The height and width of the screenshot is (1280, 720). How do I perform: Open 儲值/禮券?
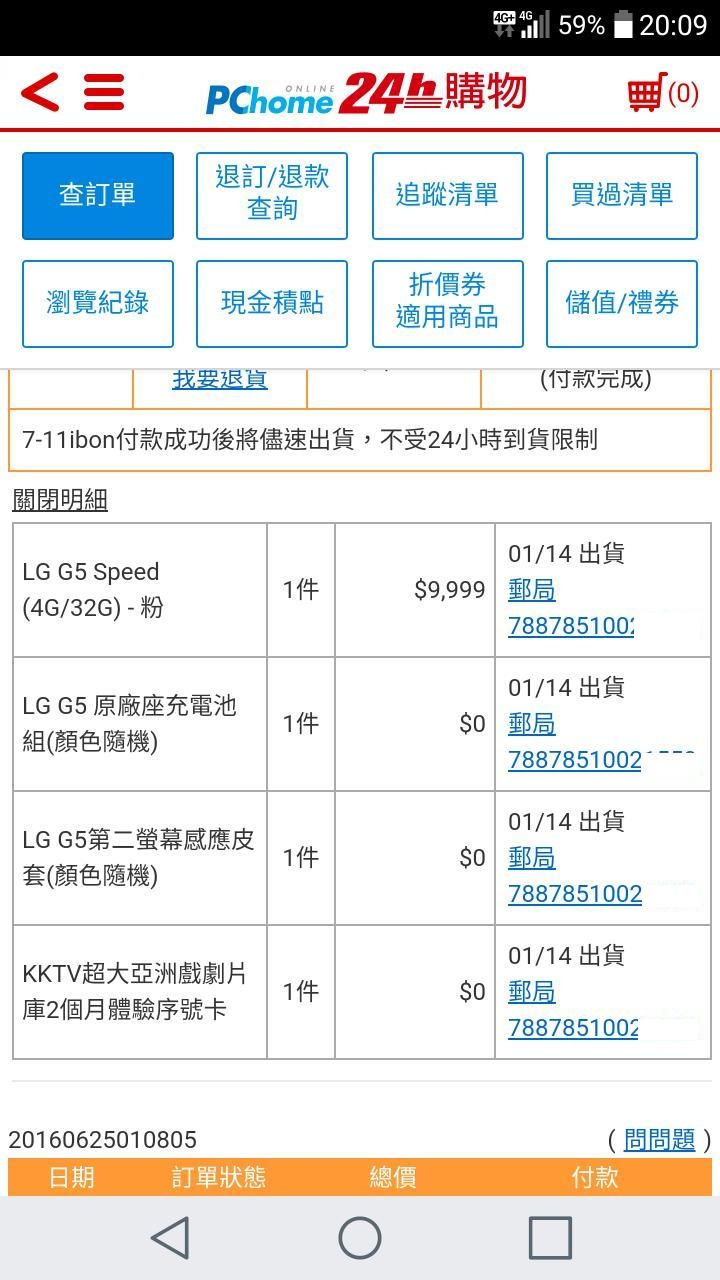(621, 303)
